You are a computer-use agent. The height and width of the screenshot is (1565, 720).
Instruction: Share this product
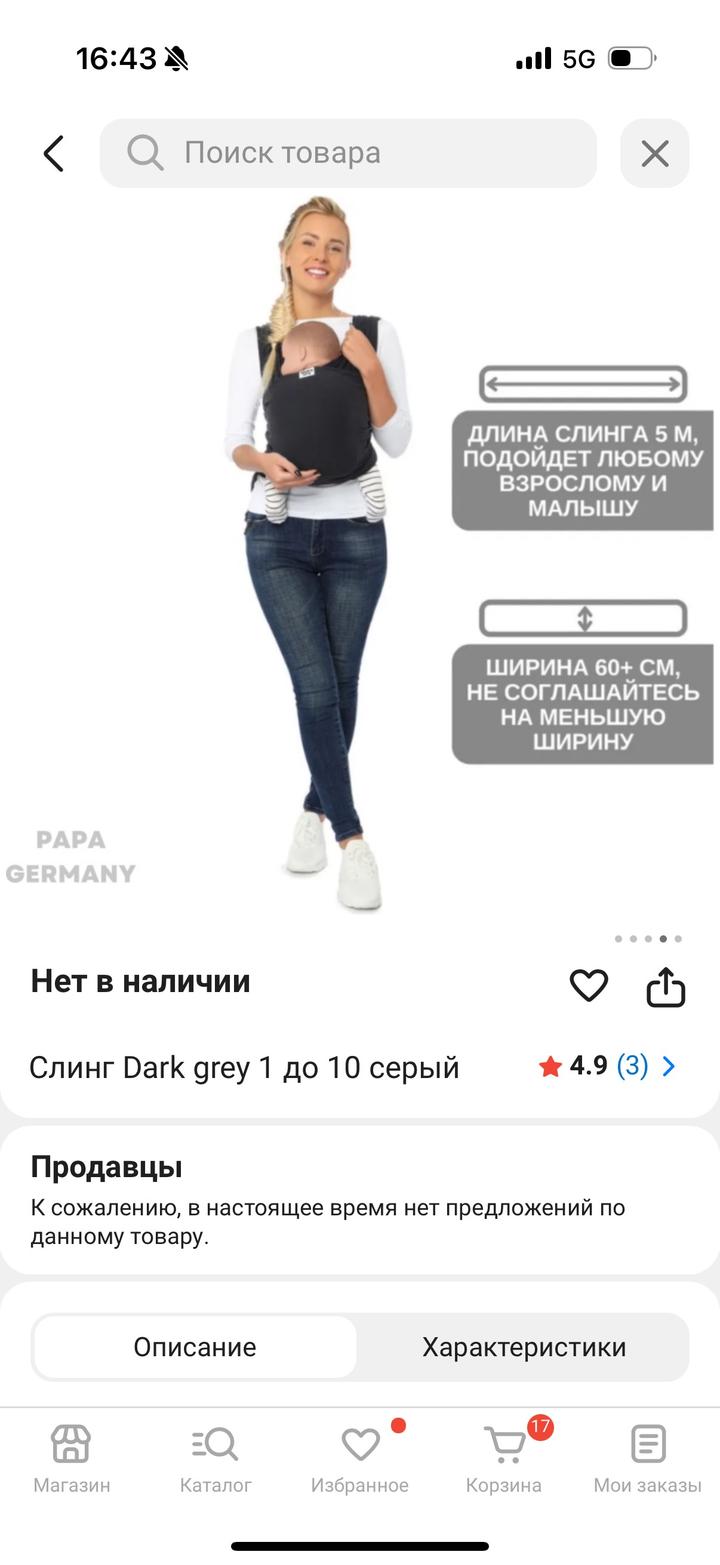pos(665,986)
